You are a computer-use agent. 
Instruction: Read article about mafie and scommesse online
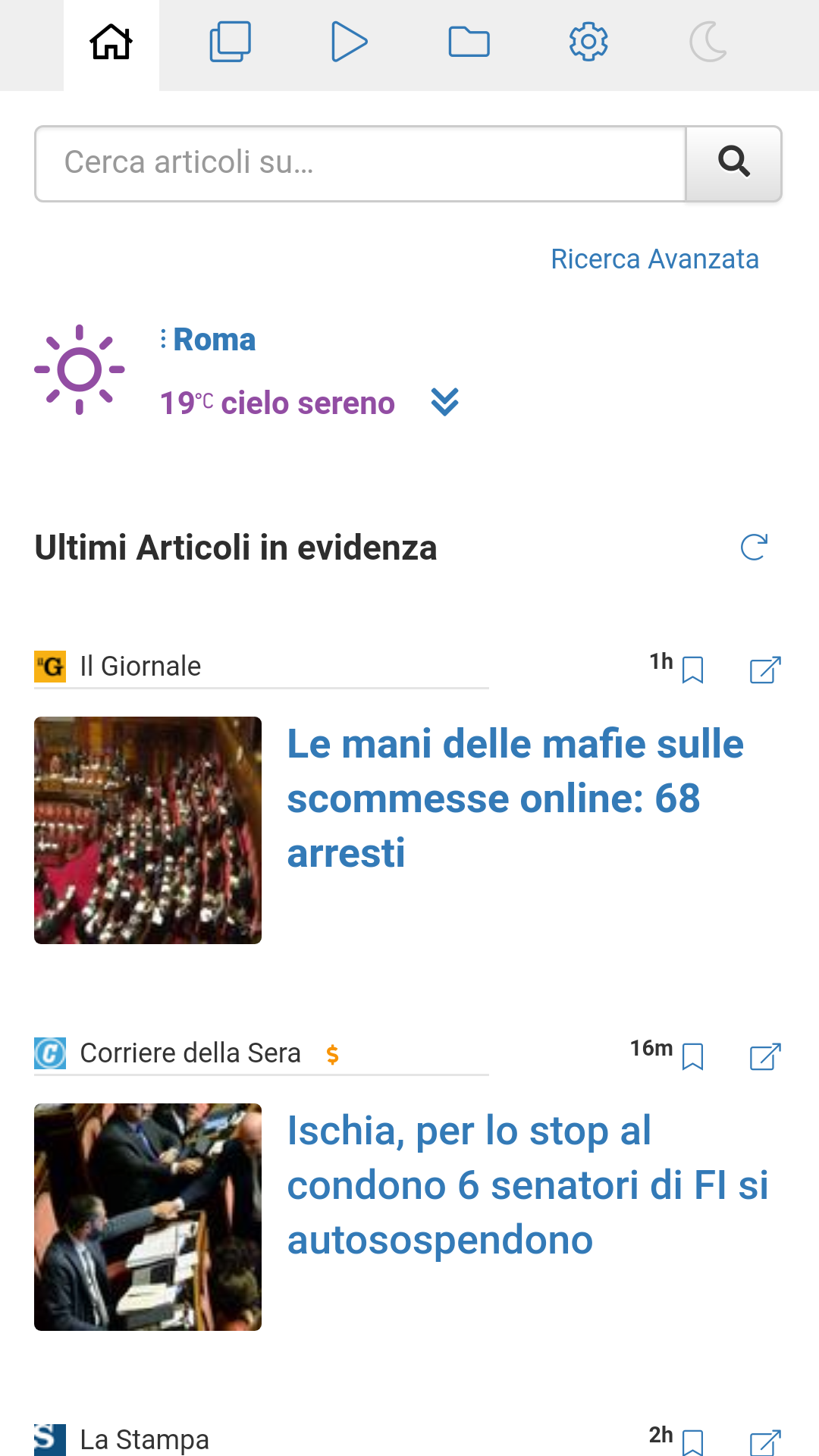pyautogui.click(x=516, y=799)
